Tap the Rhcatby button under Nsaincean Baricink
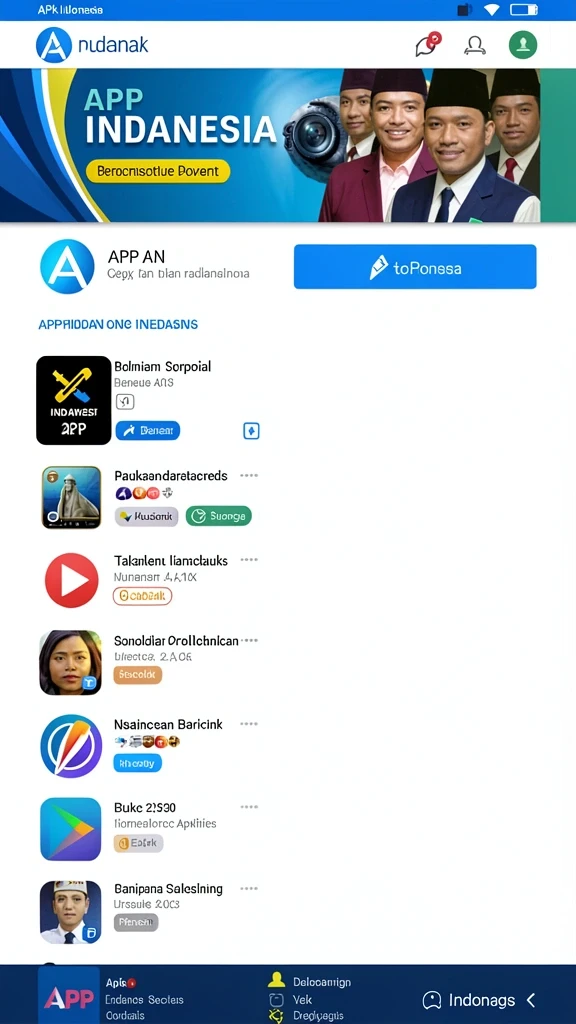 [138, 763]
